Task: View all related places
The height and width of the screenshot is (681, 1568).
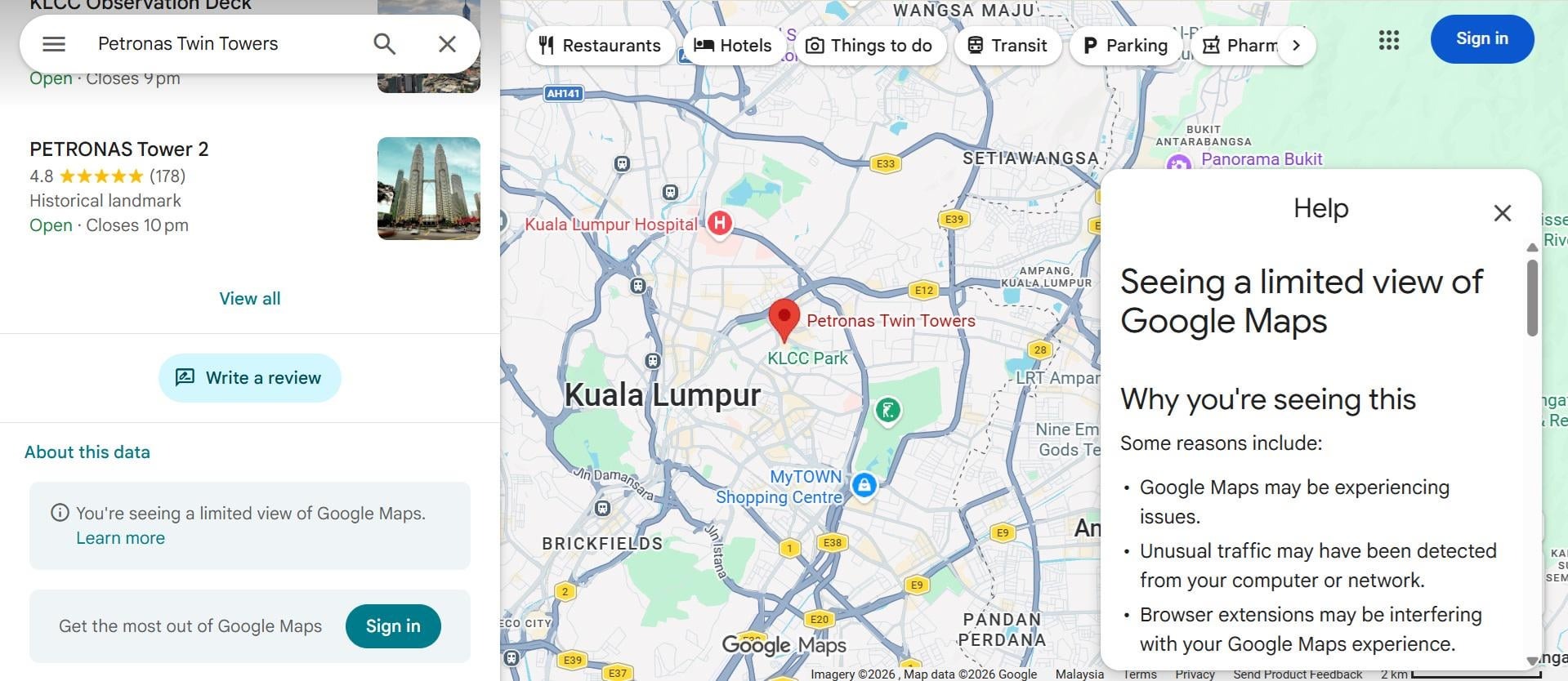Action: (250, 299)
